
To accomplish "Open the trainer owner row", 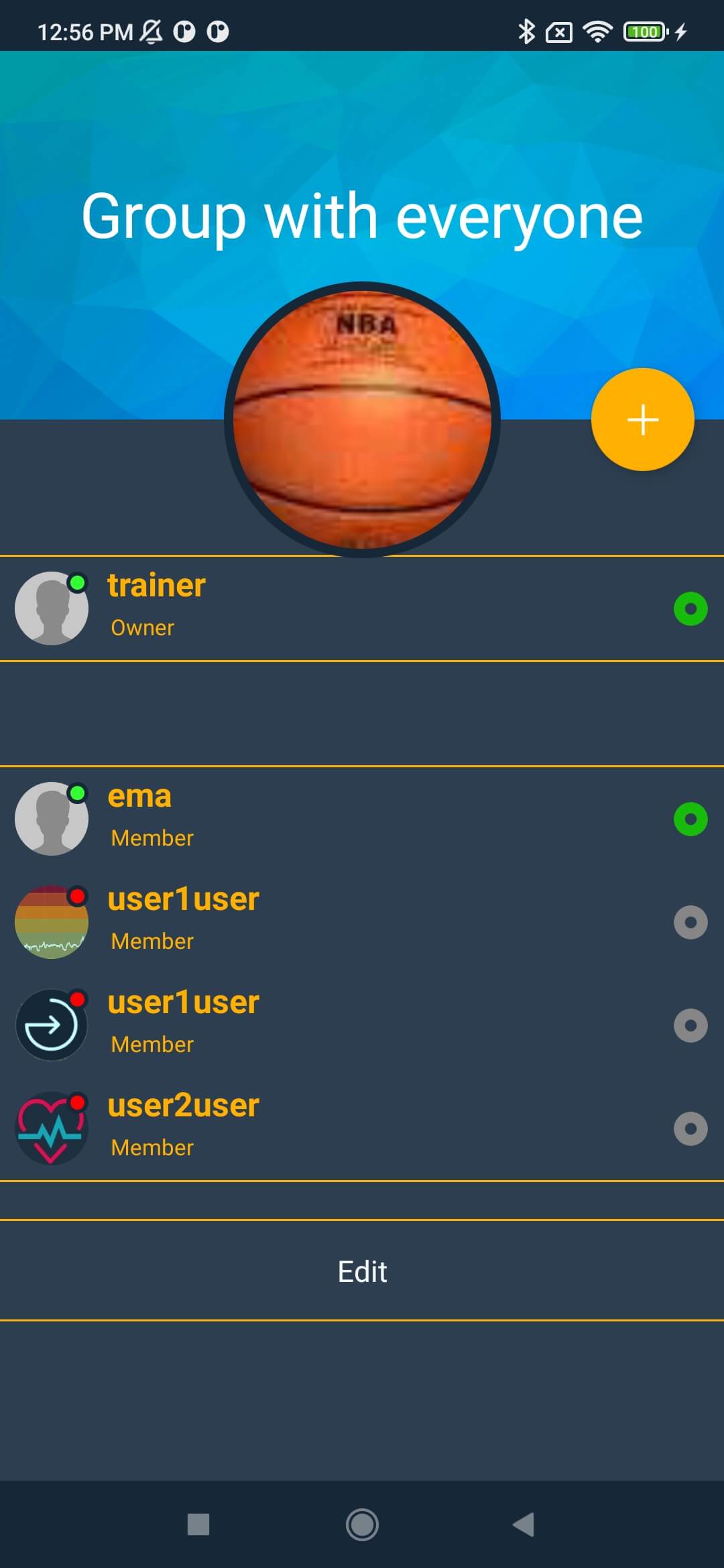I will pos(362,608).
